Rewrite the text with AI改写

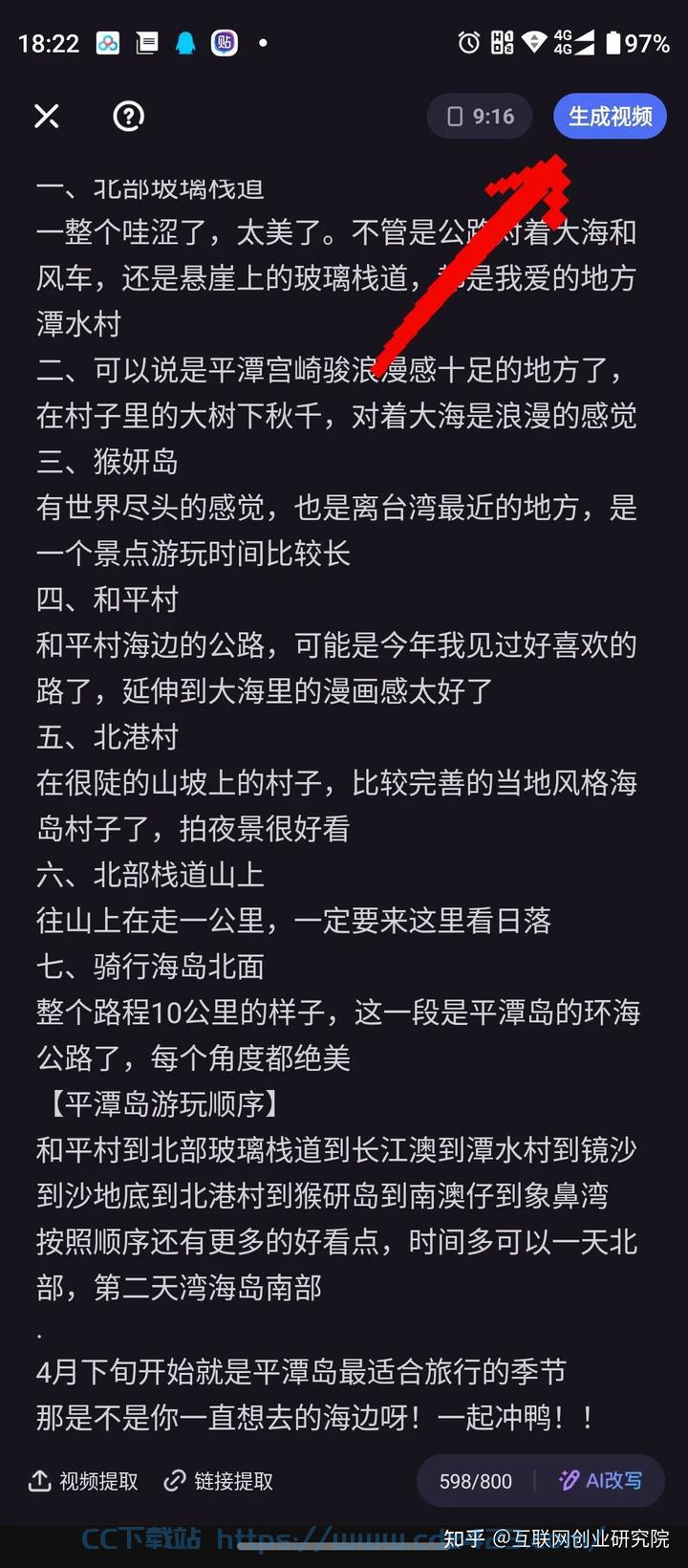601,1481
